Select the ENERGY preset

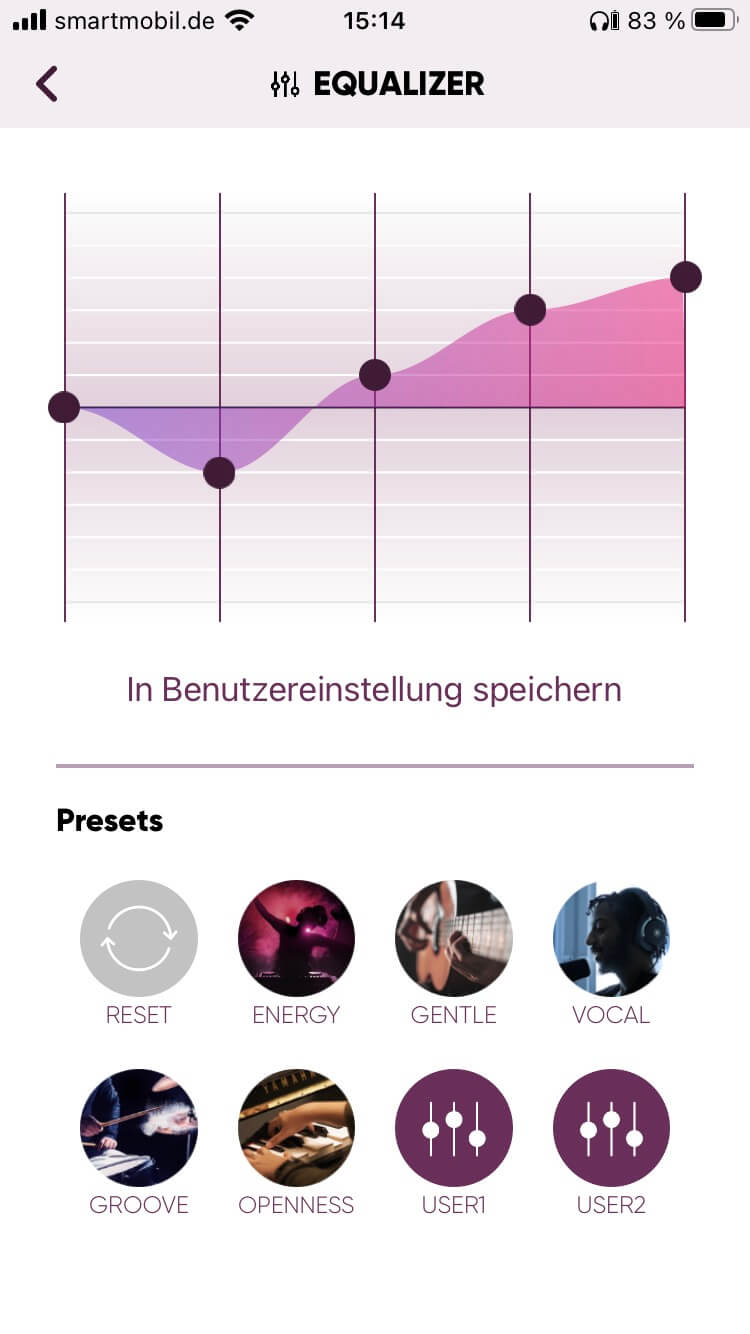pyautogui.click(x=296, y=939)
